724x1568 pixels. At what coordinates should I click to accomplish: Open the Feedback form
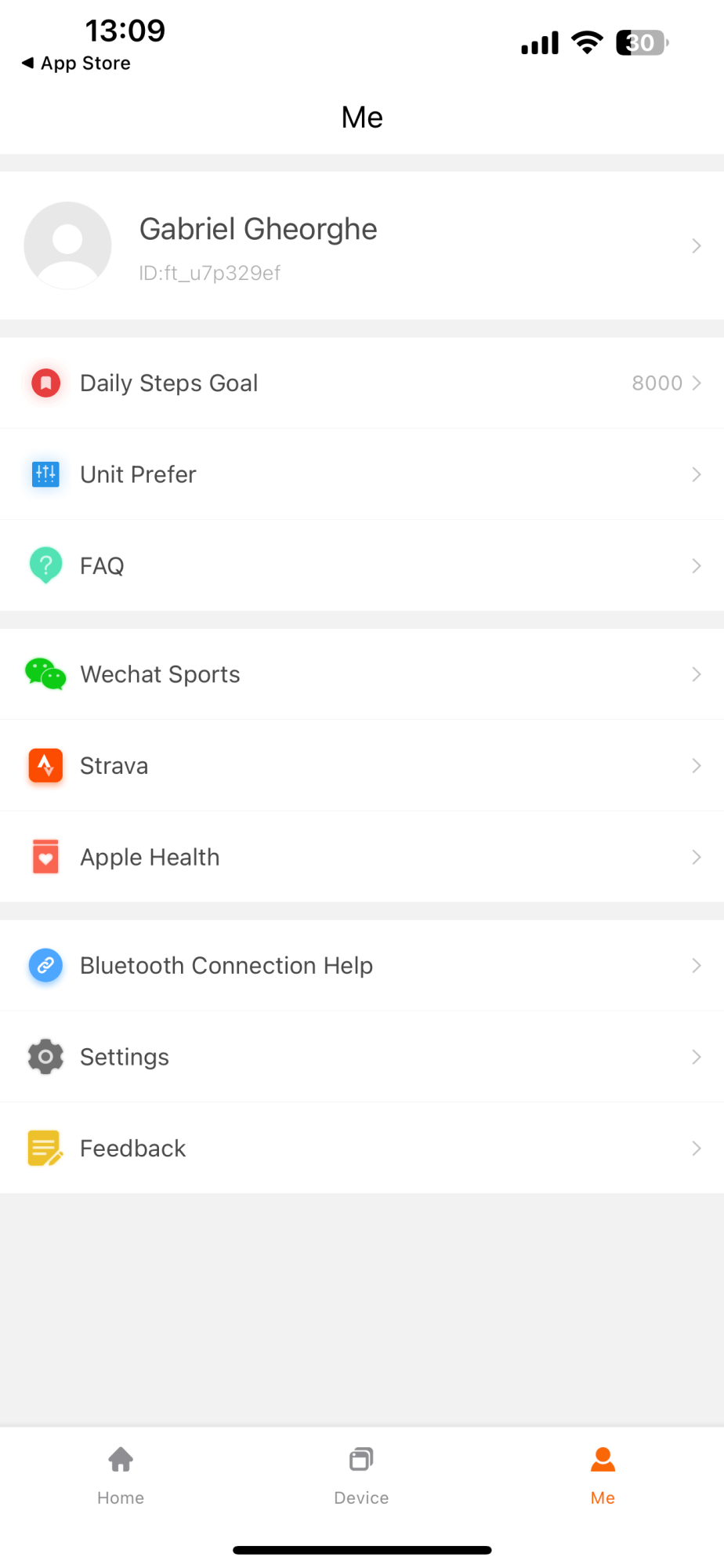pyautogui.click(x=360, y=1149)
